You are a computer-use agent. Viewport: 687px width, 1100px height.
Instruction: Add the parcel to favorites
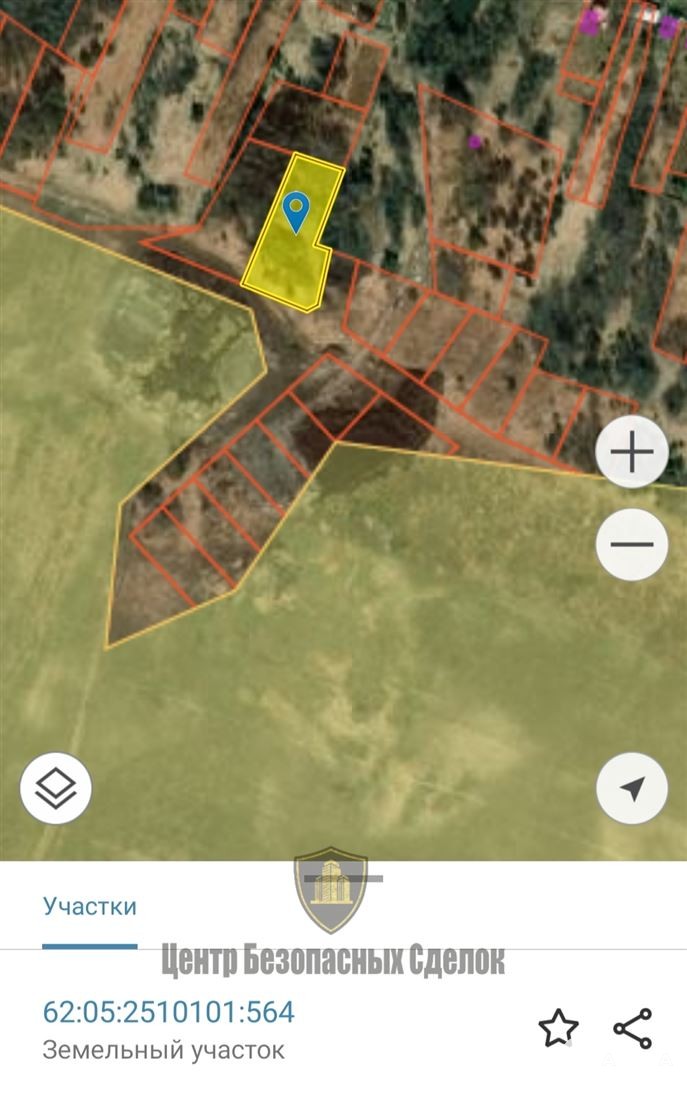point(559,1028)
